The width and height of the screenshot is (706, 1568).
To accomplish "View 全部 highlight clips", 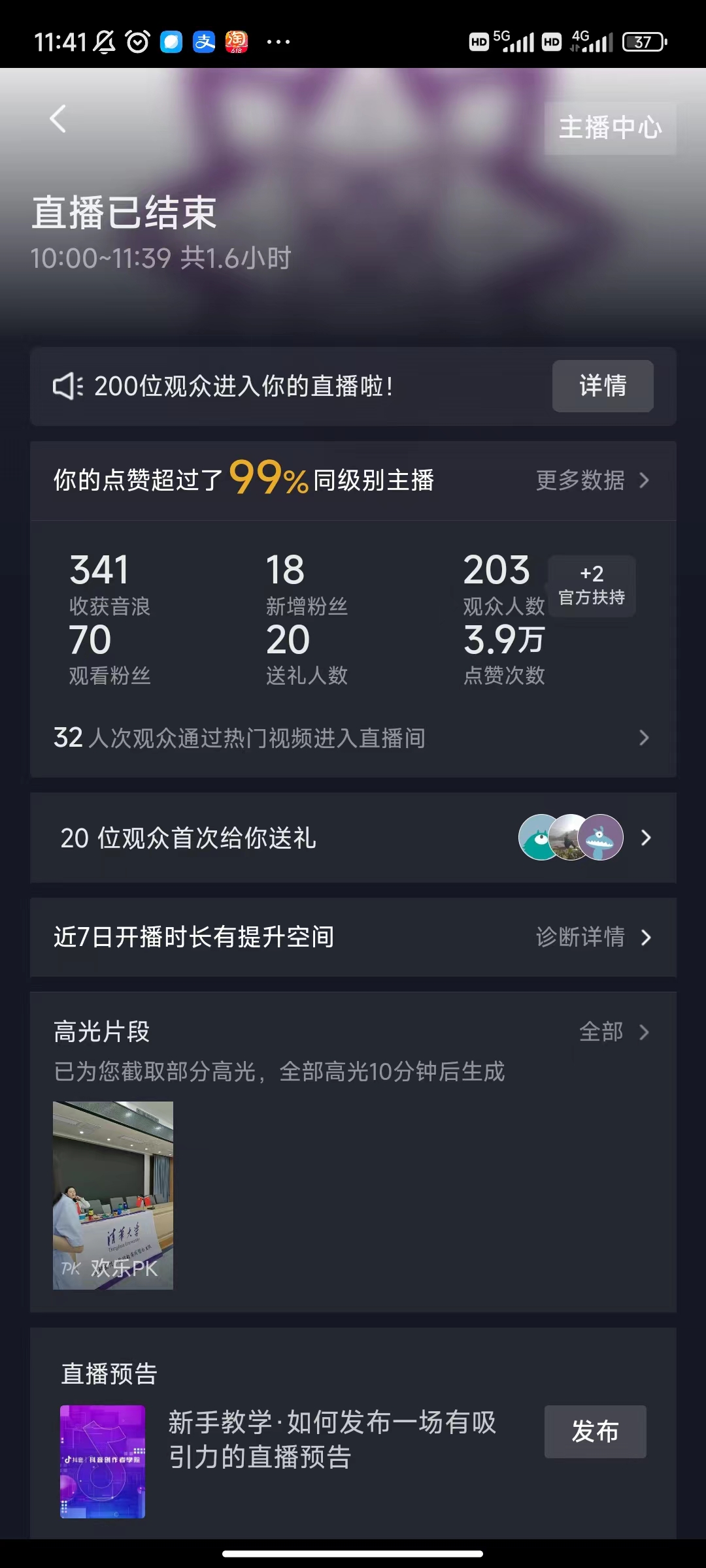I will (613, 1032).
